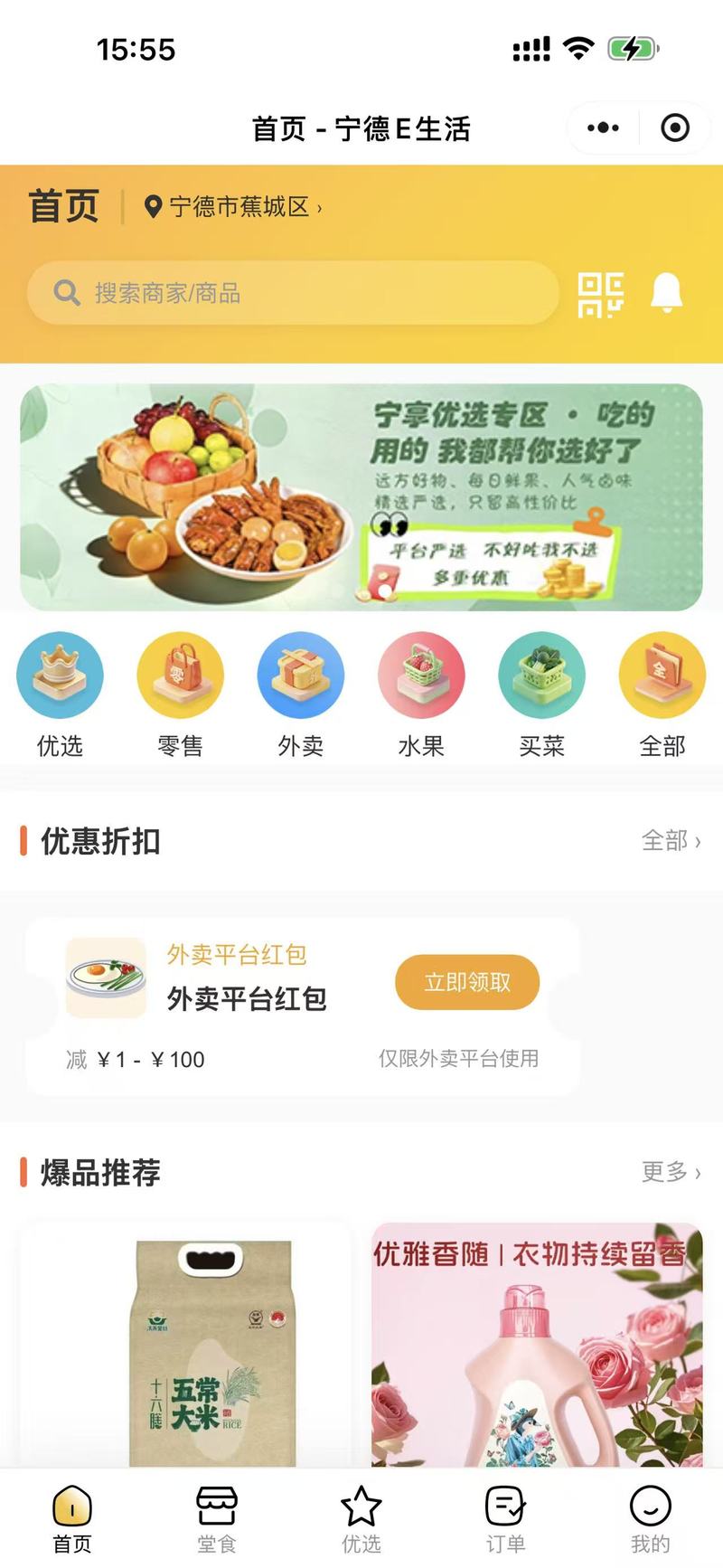Open the 优雅香随 laundry detergent card

point(537,1347)
